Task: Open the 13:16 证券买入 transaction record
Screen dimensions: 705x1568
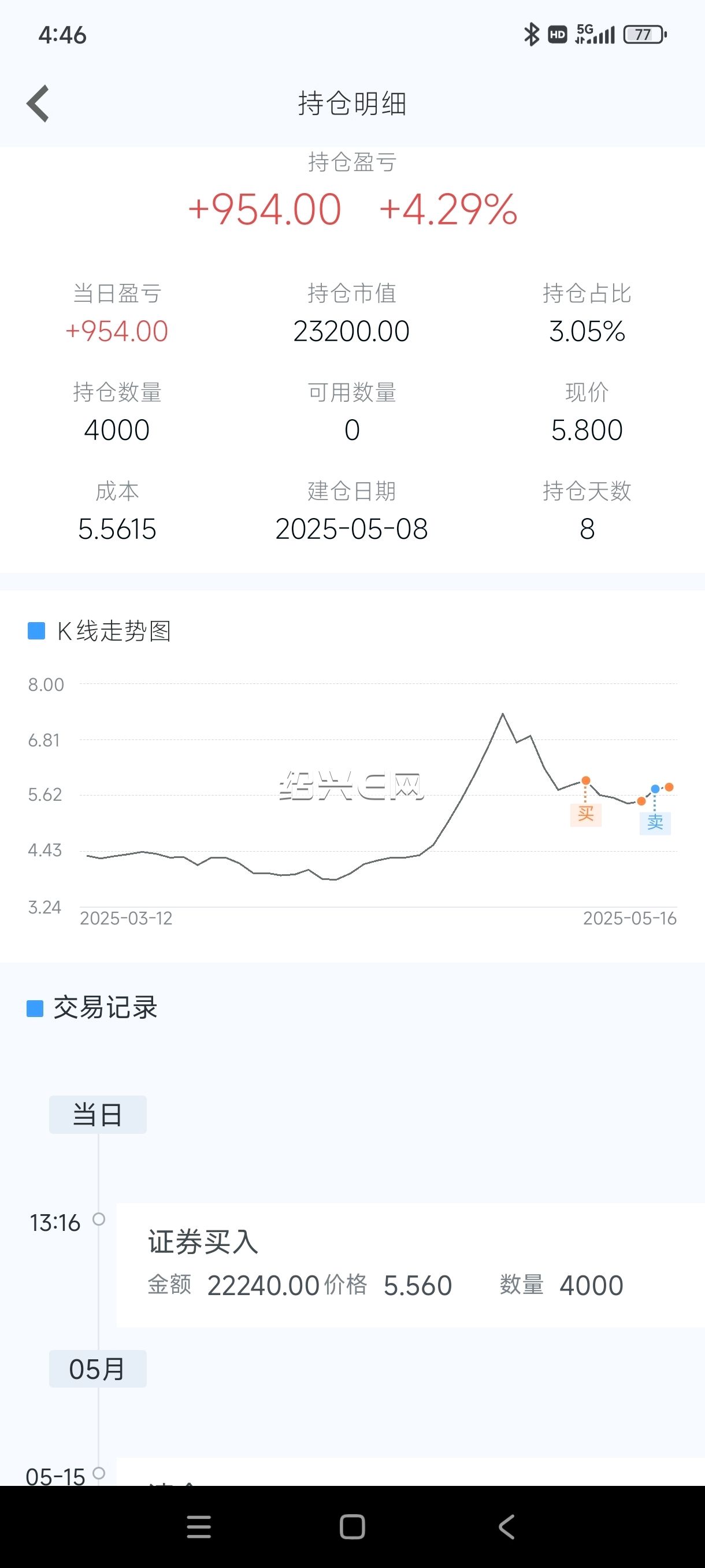Action: pyautogui.click(x=411, y=1266)
